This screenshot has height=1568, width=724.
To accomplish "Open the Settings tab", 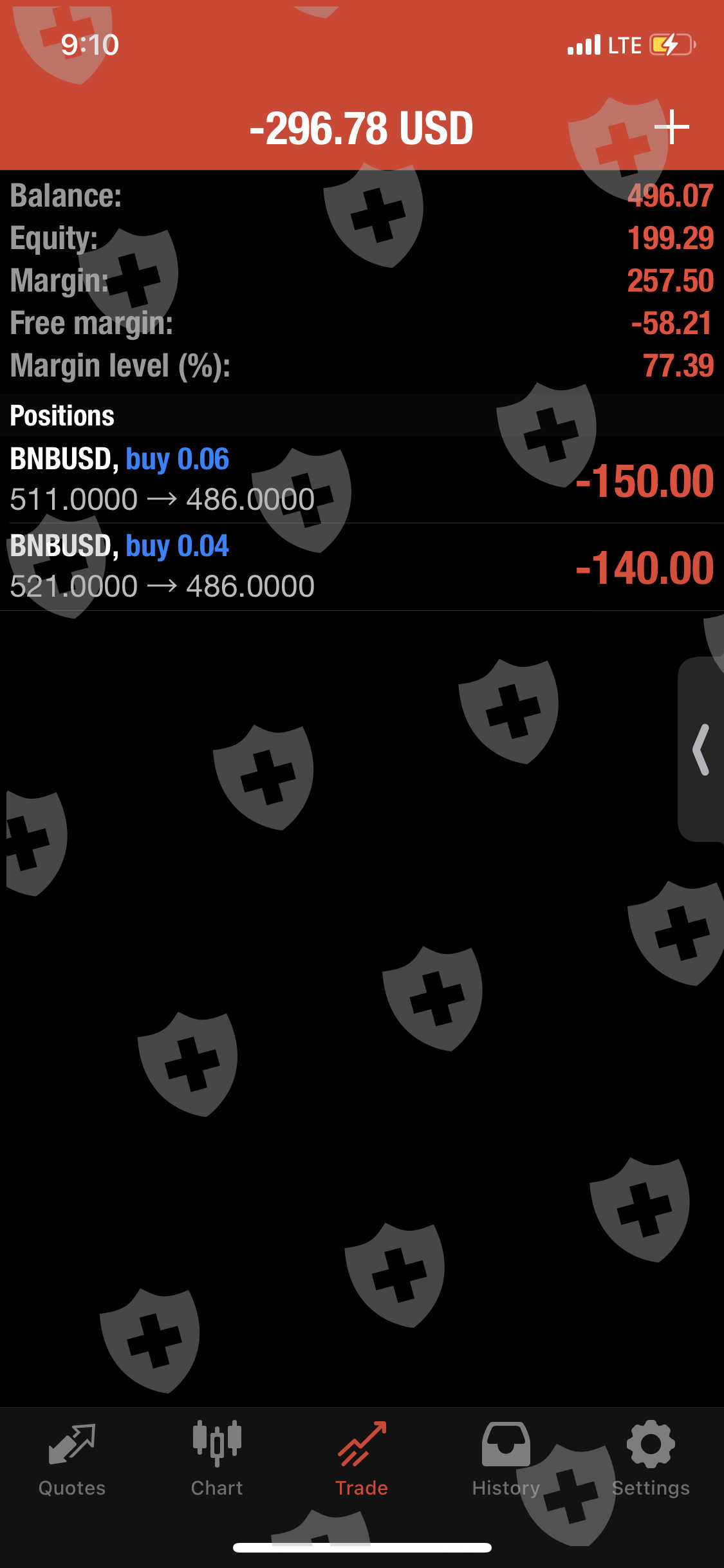I will pos(651,1460).
